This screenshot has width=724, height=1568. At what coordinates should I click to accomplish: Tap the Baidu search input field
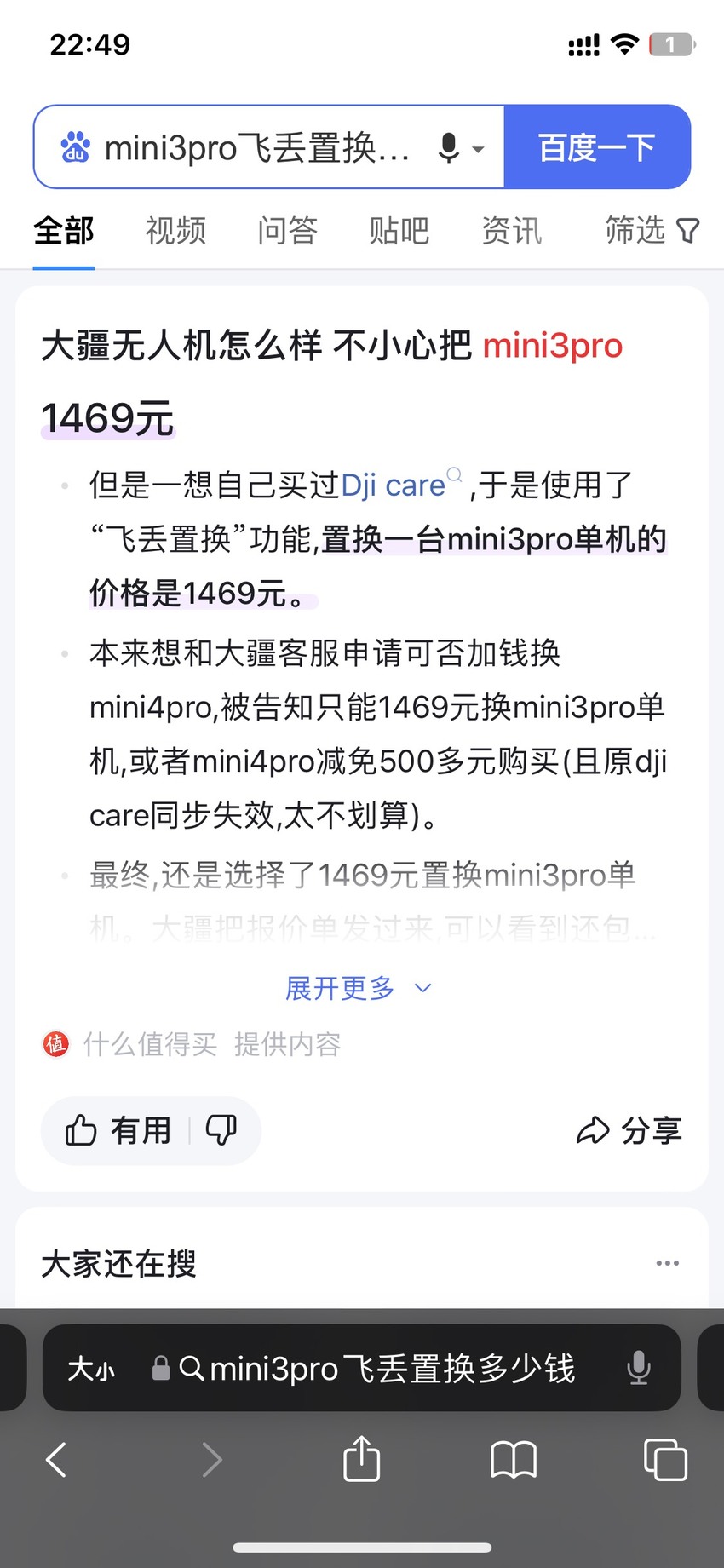coord(256,148)
